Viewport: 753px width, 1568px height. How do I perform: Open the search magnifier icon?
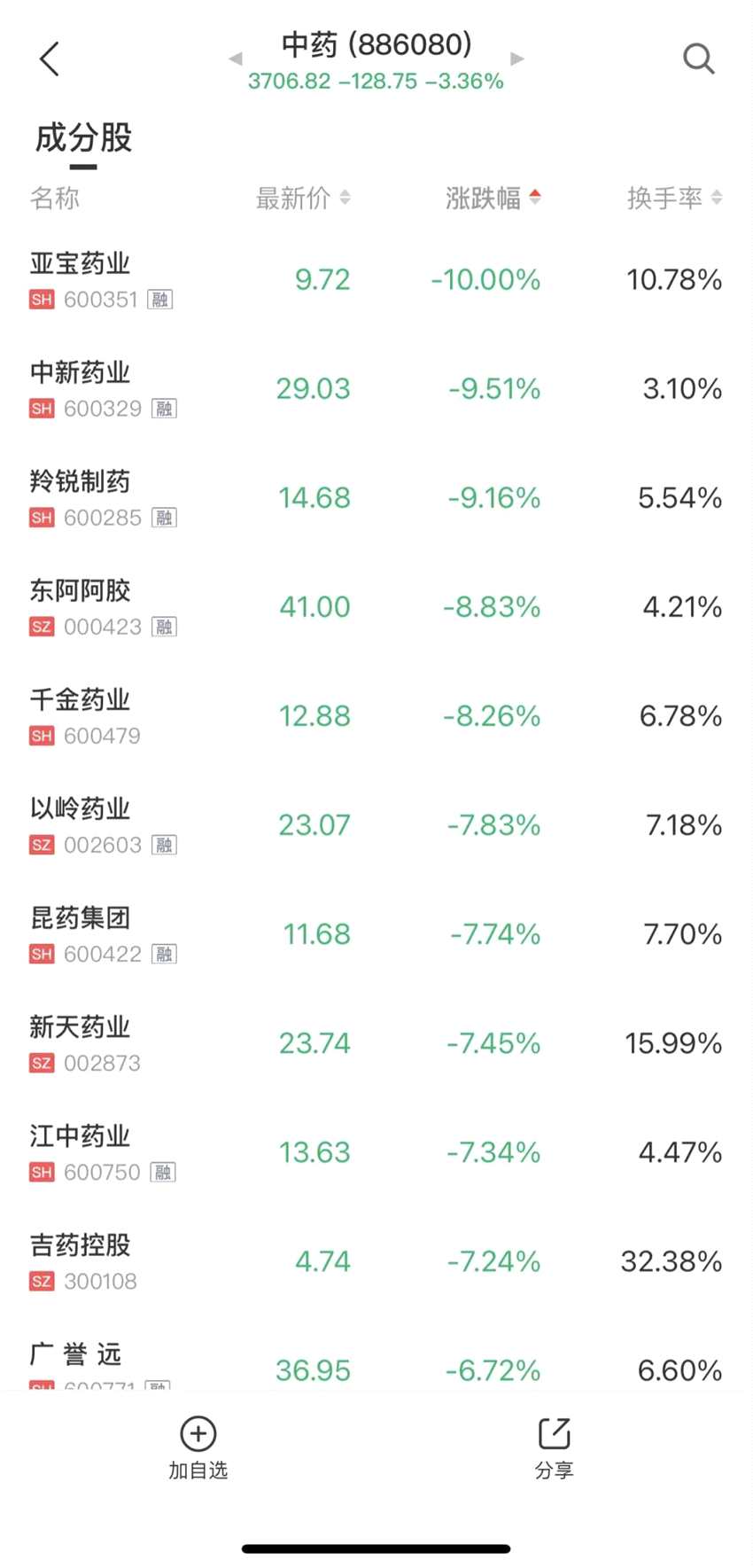[698, 59]
